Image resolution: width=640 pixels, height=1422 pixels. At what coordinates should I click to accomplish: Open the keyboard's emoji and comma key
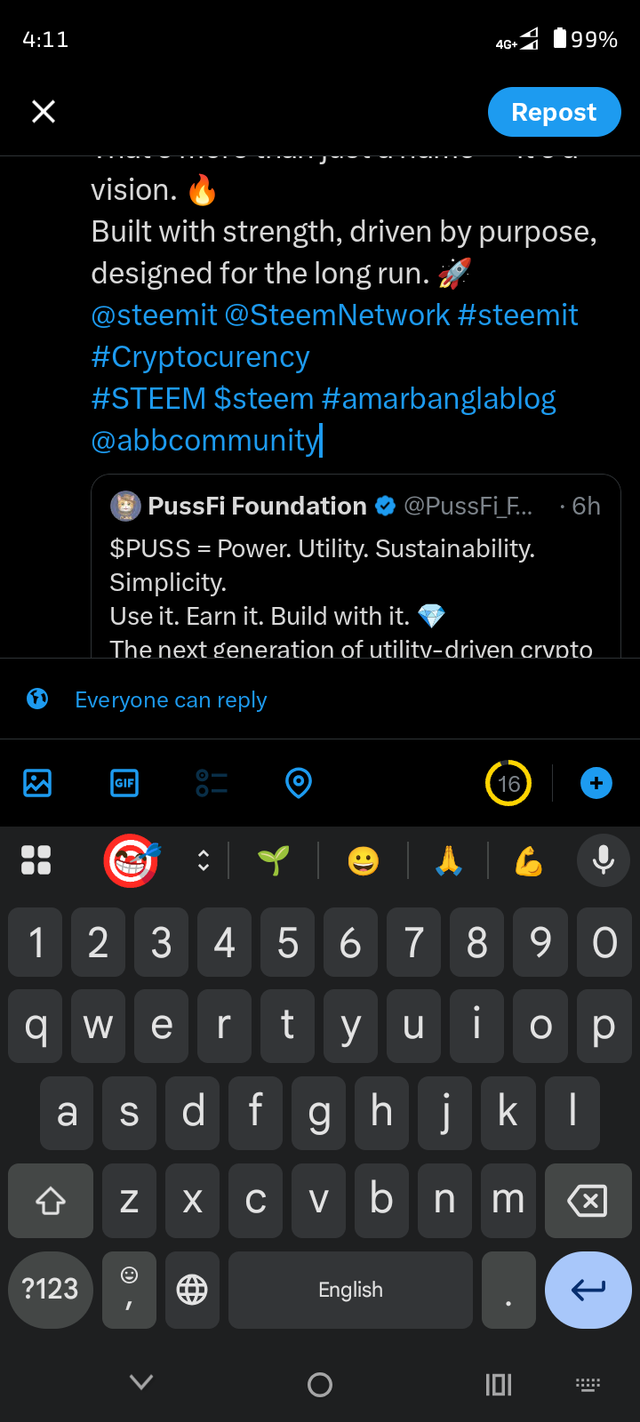(x=129, y=1290)
